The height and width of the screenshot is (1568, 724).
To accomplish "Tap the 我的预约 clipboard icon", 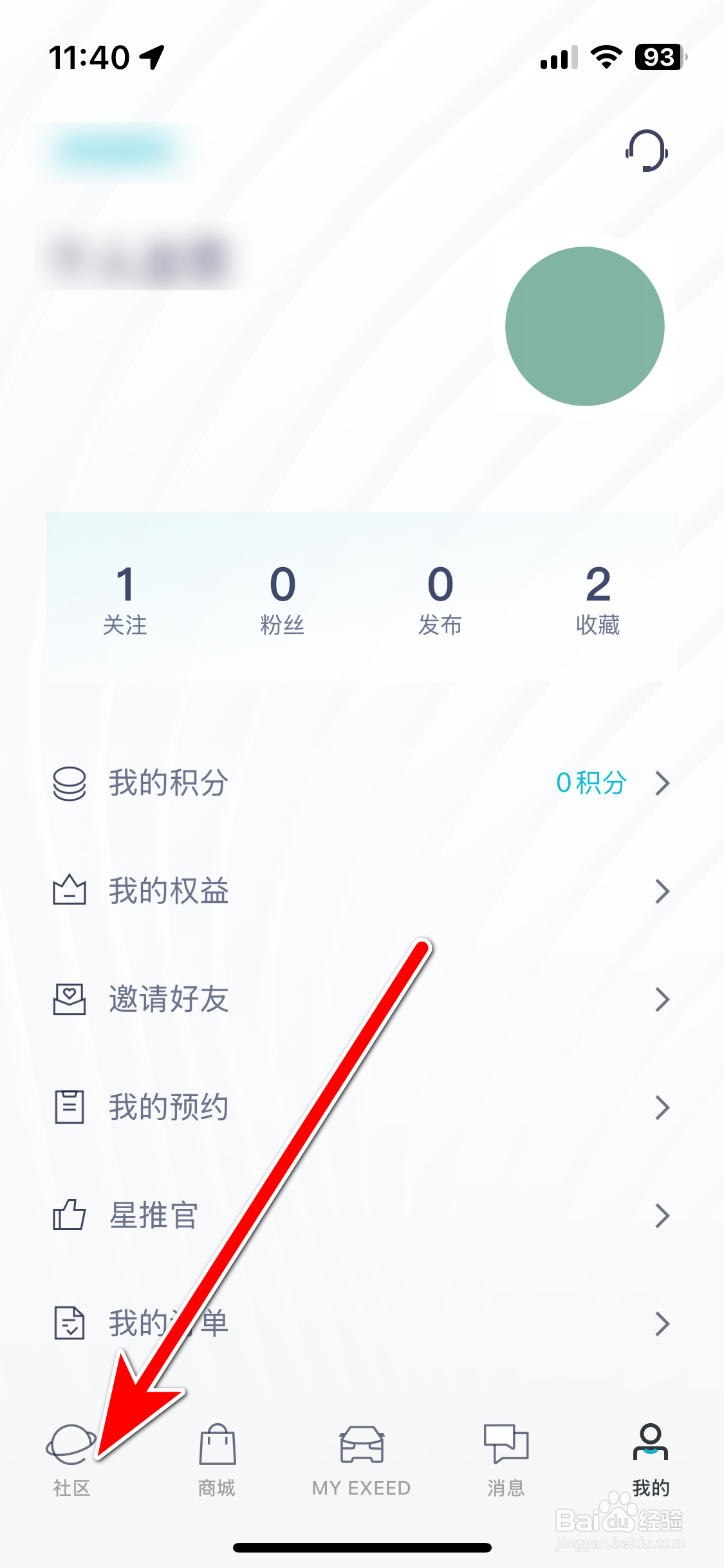I will 70,1107.
